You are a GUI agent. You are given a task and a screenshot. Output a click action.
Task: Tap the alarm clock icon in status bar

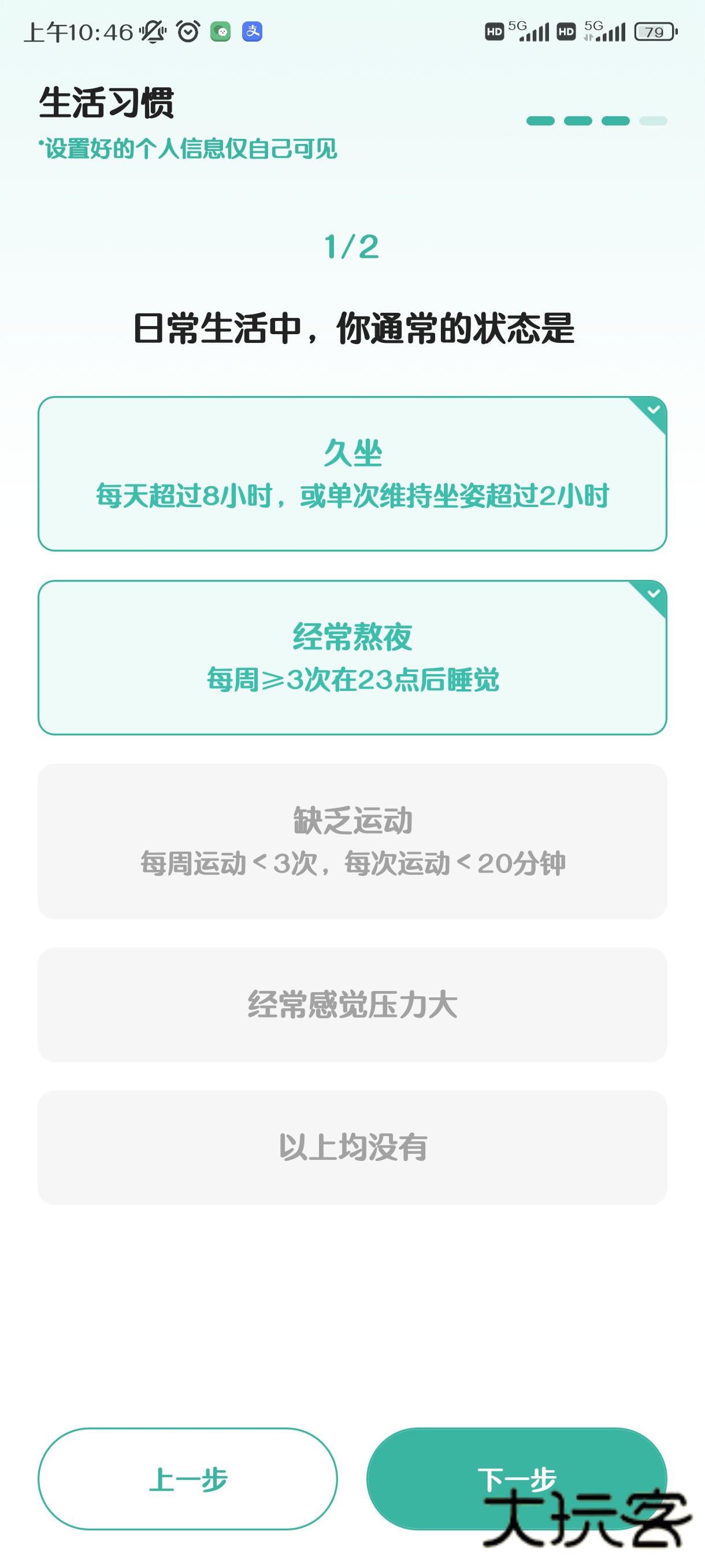[187, 32]
